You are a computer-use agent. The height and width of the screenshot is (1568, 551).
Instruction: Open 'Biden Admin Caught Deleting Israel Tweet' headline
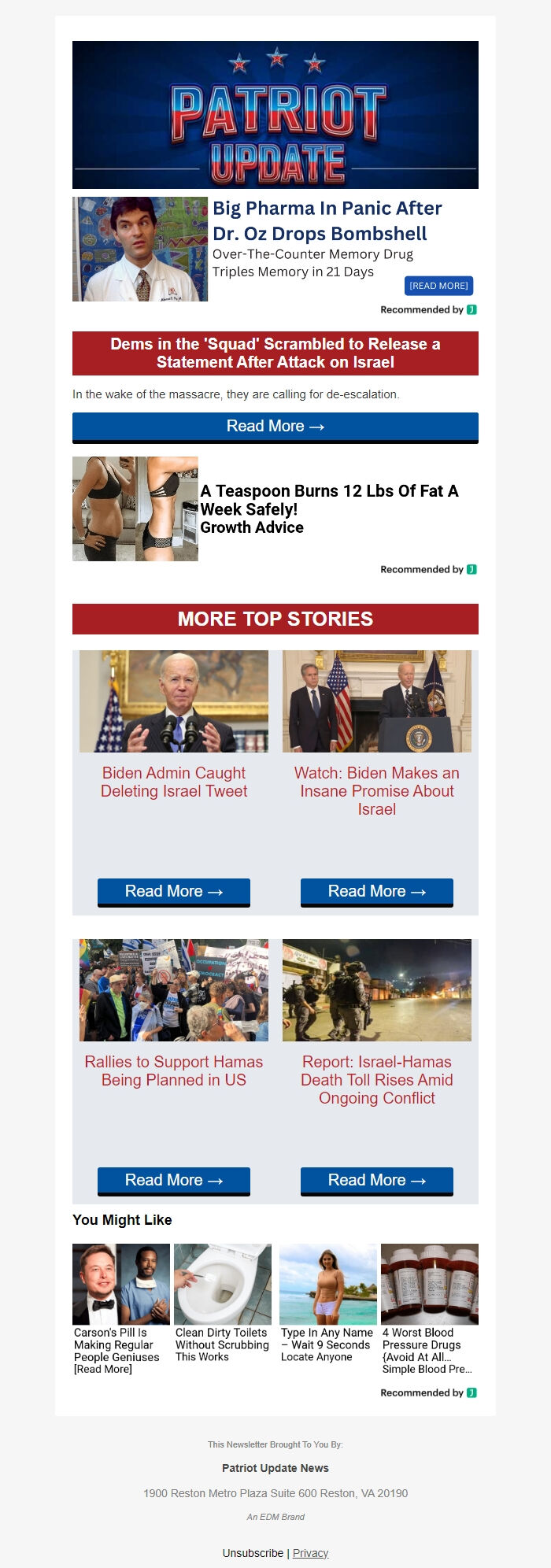173,782
